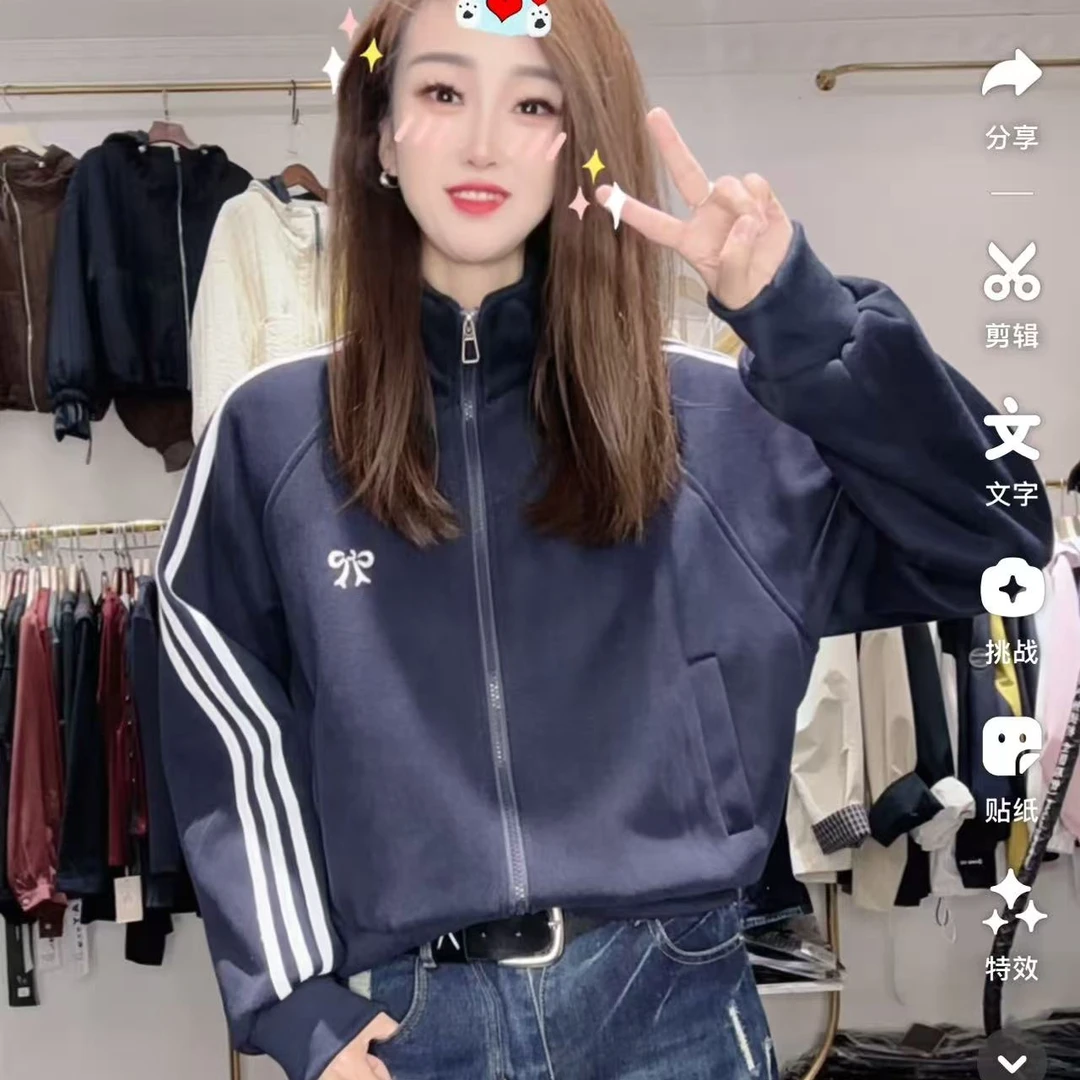The width and height of the screenshot is (1080, 1080).
Task: Open the 剪辑 scissors editing tool
Action: [x=1012, y=272]
